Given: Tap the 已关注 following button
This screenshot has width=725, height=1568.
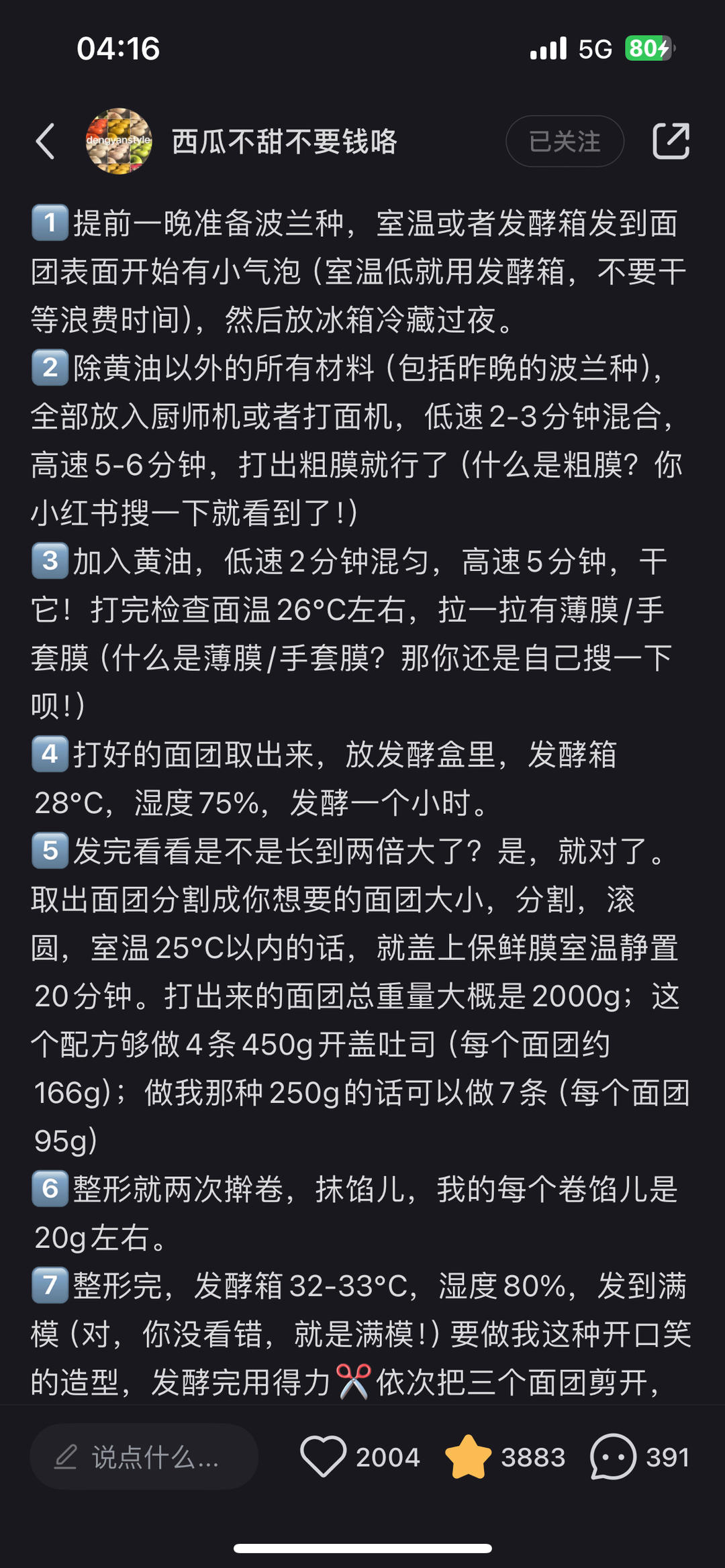Looking at the screenshot, I should click(x=565, y=142).
